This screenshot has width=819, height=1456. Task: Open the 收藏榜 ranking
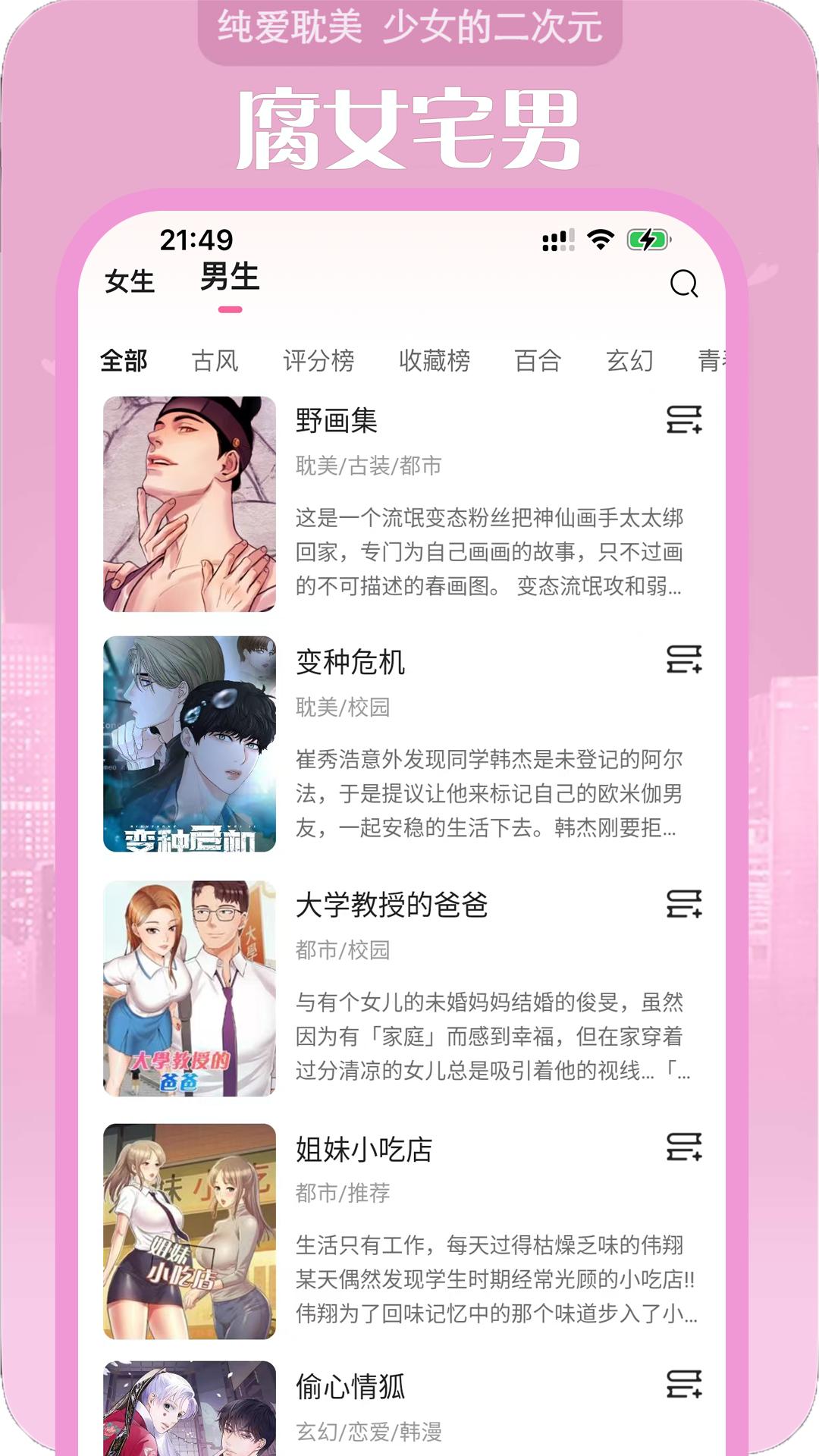click(x=434, y=362)
